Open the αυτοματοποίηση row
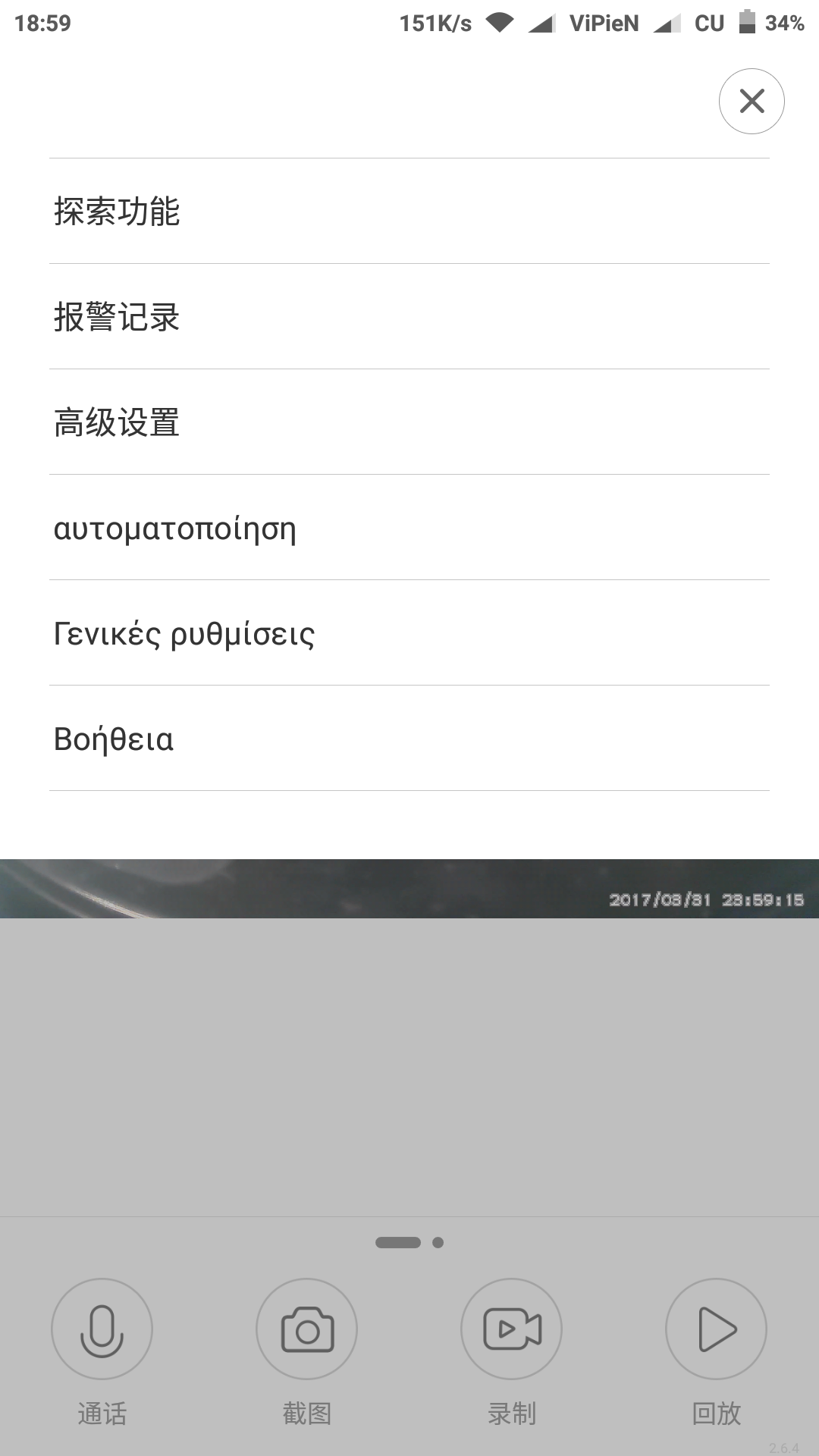Viewport: 819px width, 1456px height. click(409, 528)
